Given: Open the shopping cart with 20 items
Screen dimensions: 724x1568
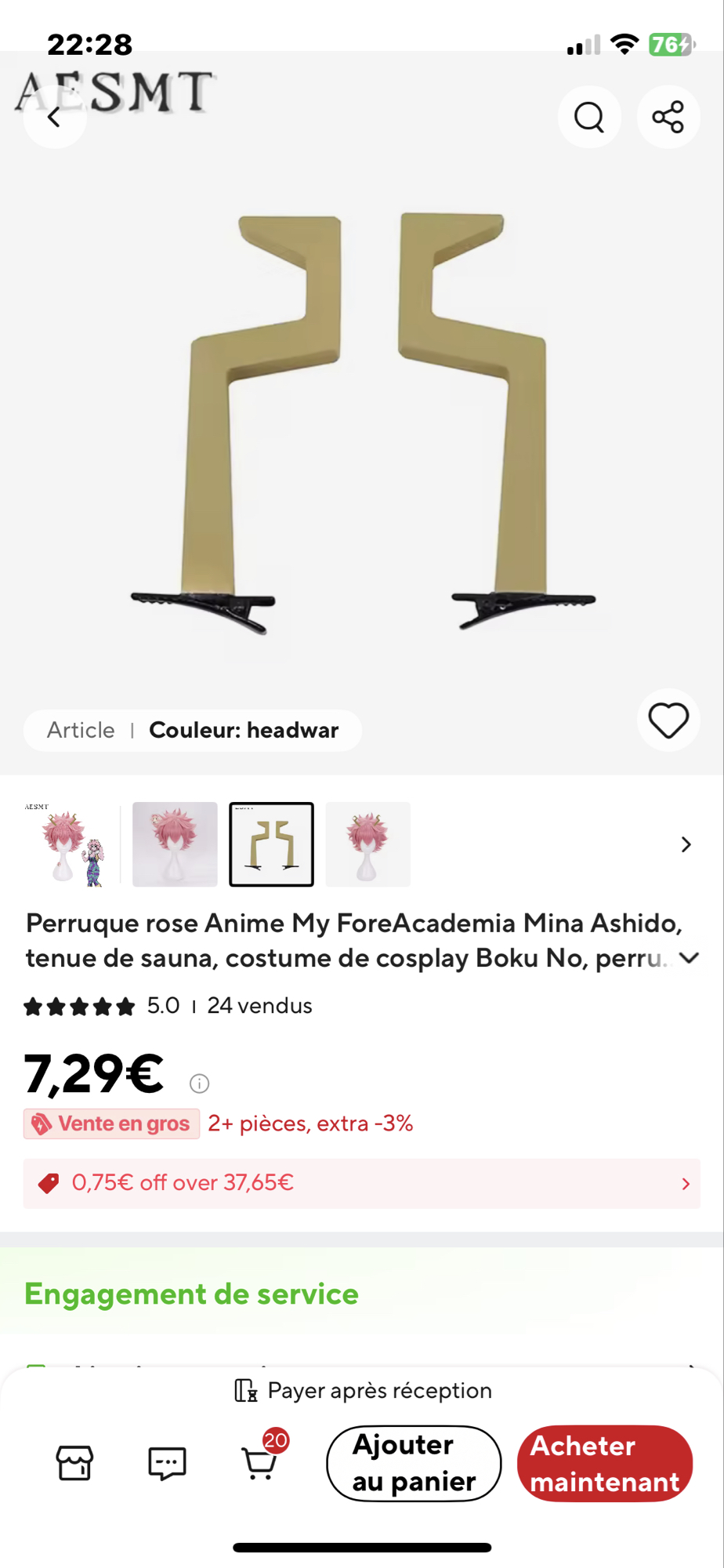Looking at the screenshot, I should point(260,1463).
